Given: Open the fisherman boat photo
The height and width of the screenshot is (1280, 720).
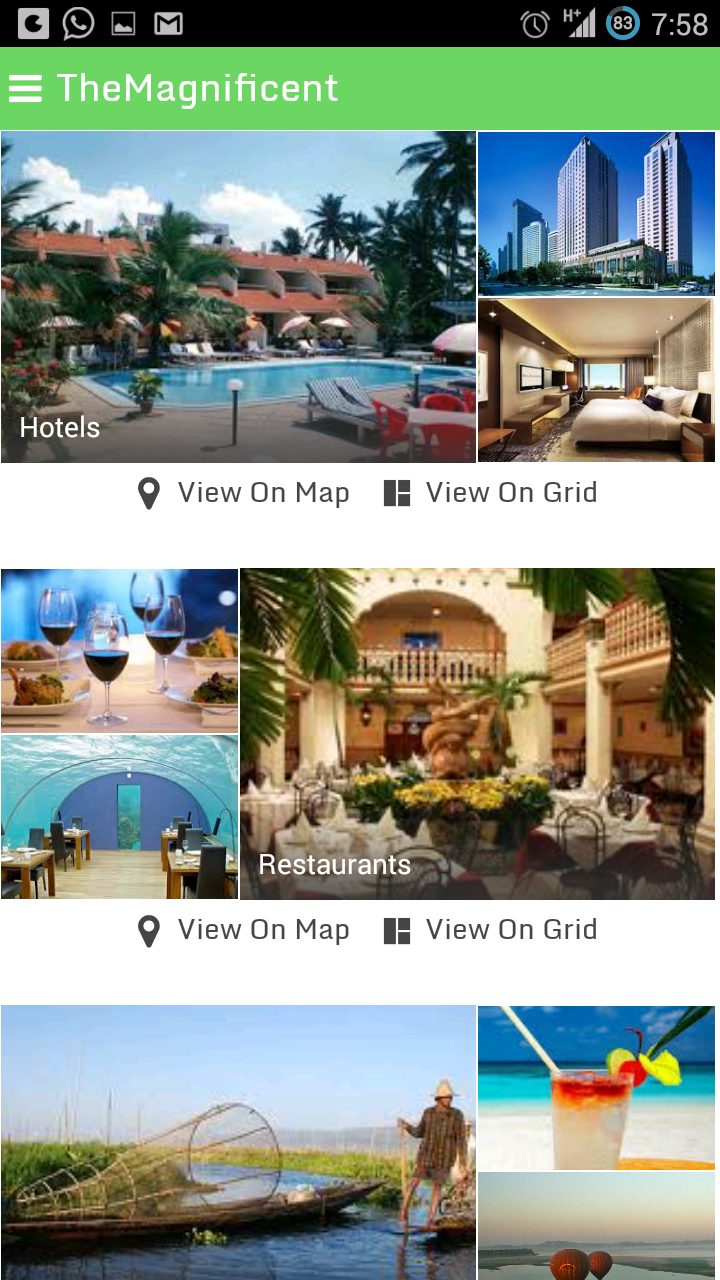Looking at the screenshot, I should tap(238, 1142).
